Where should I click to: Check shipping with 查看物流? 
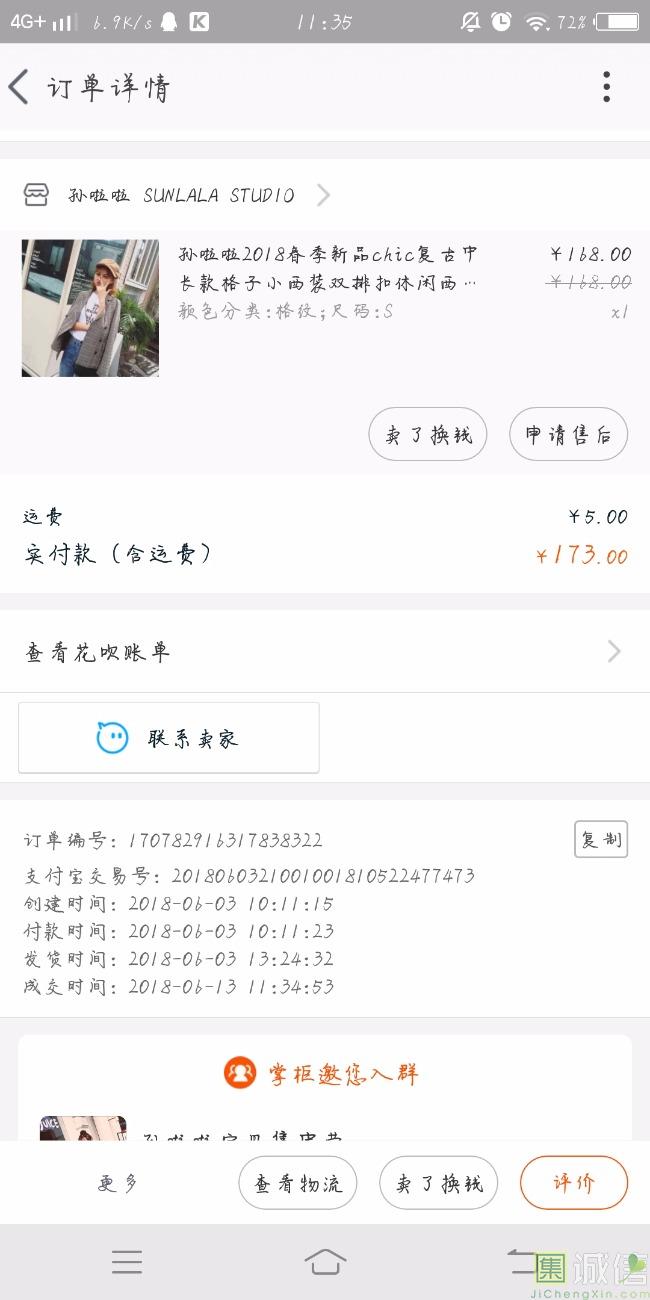tap(298, 1184)
